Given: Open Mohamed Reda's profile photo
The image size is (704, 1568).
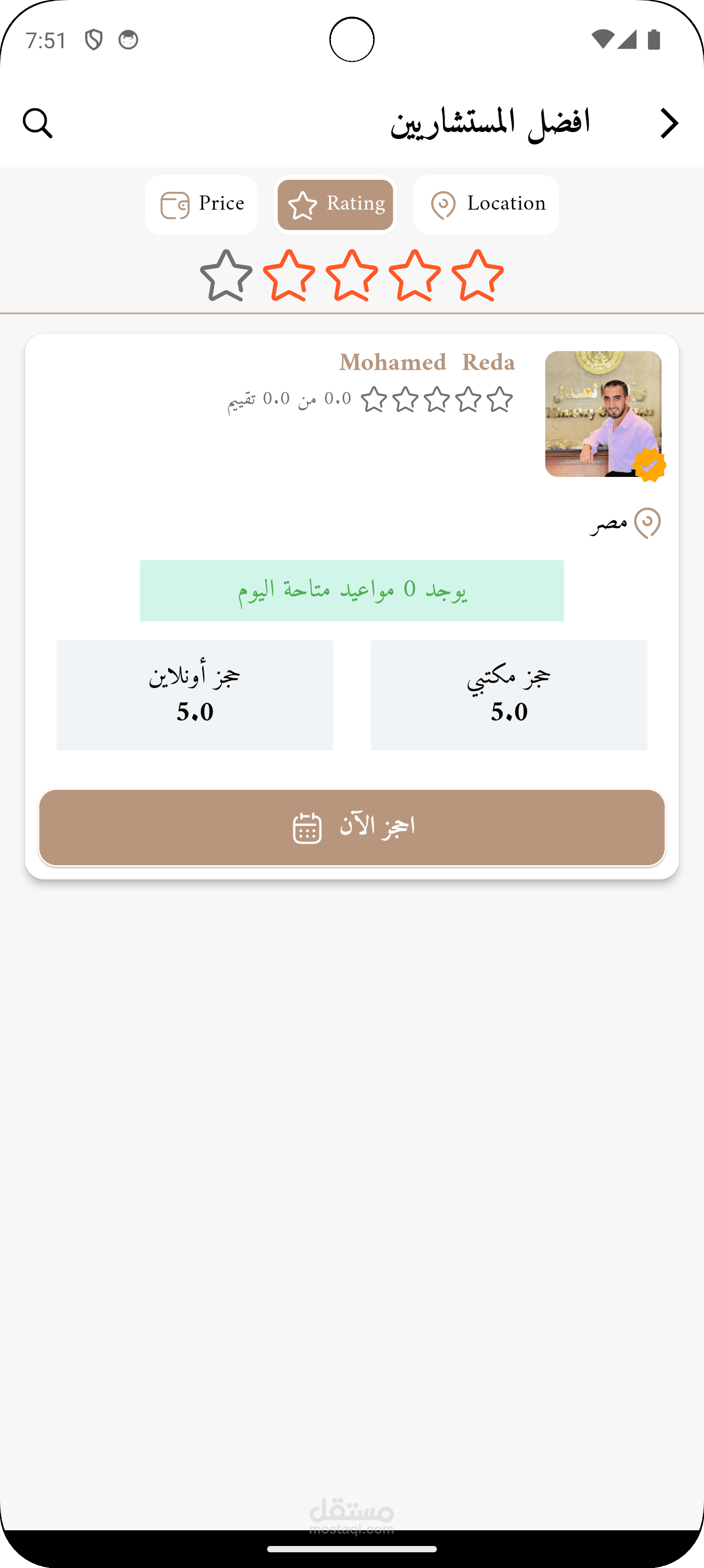Looking at the screenshot, I should pos(602,413).
